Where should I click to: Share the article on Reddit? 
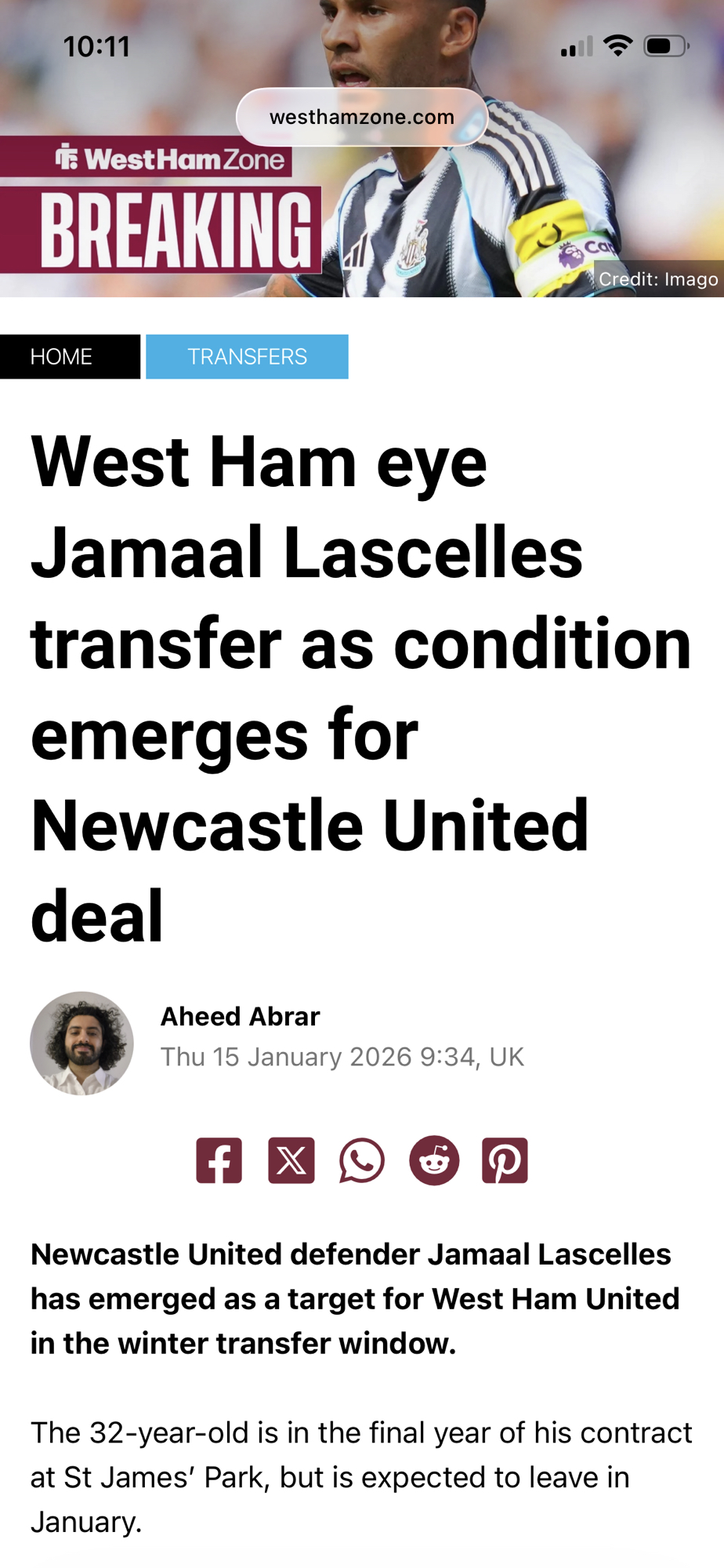pos(433,1160)
